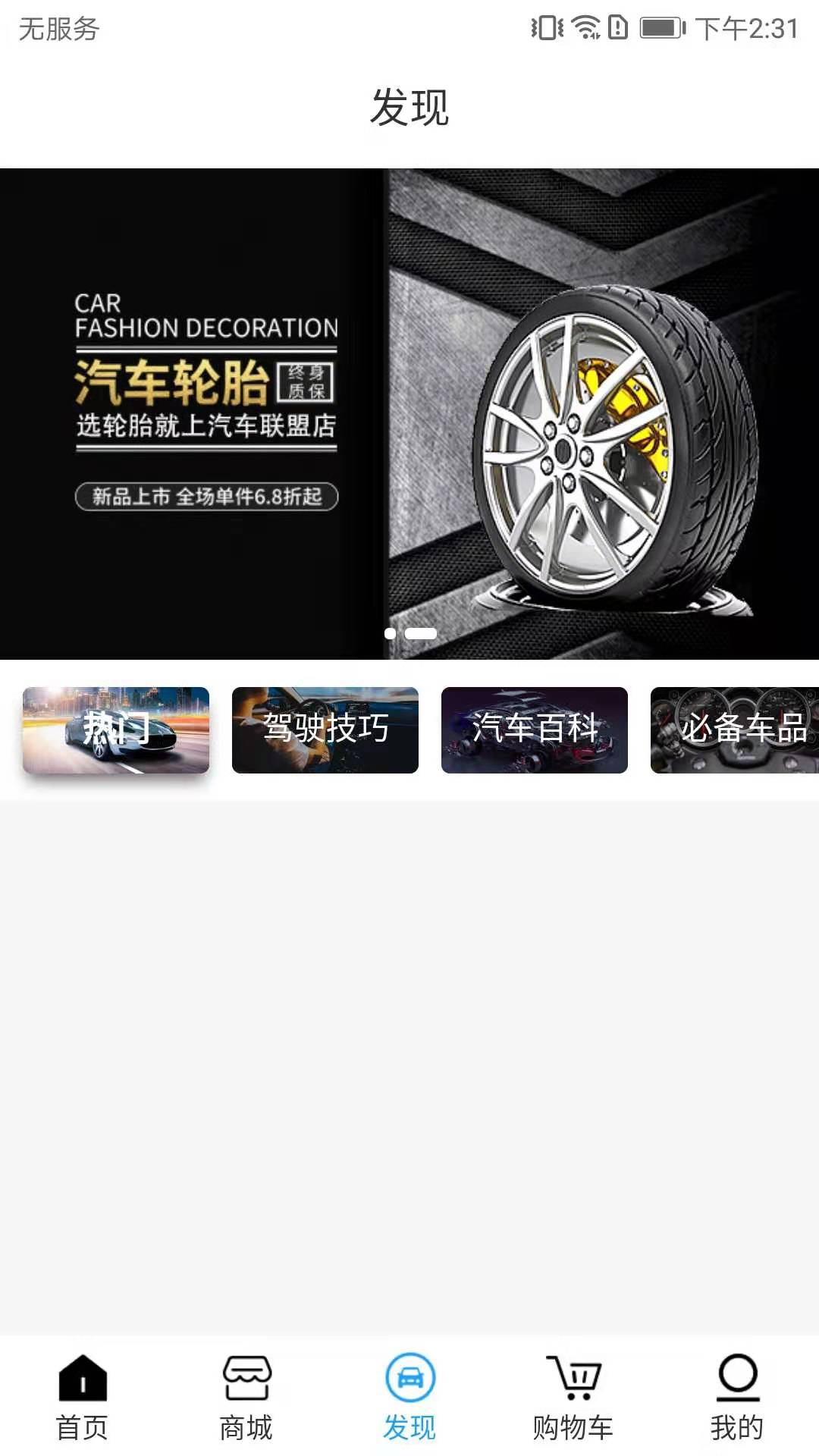This screenshot has height=1456, width=819.
Task: Browse the 汽车百科 category
Action: pyautogui.click(x=535, y=730)
